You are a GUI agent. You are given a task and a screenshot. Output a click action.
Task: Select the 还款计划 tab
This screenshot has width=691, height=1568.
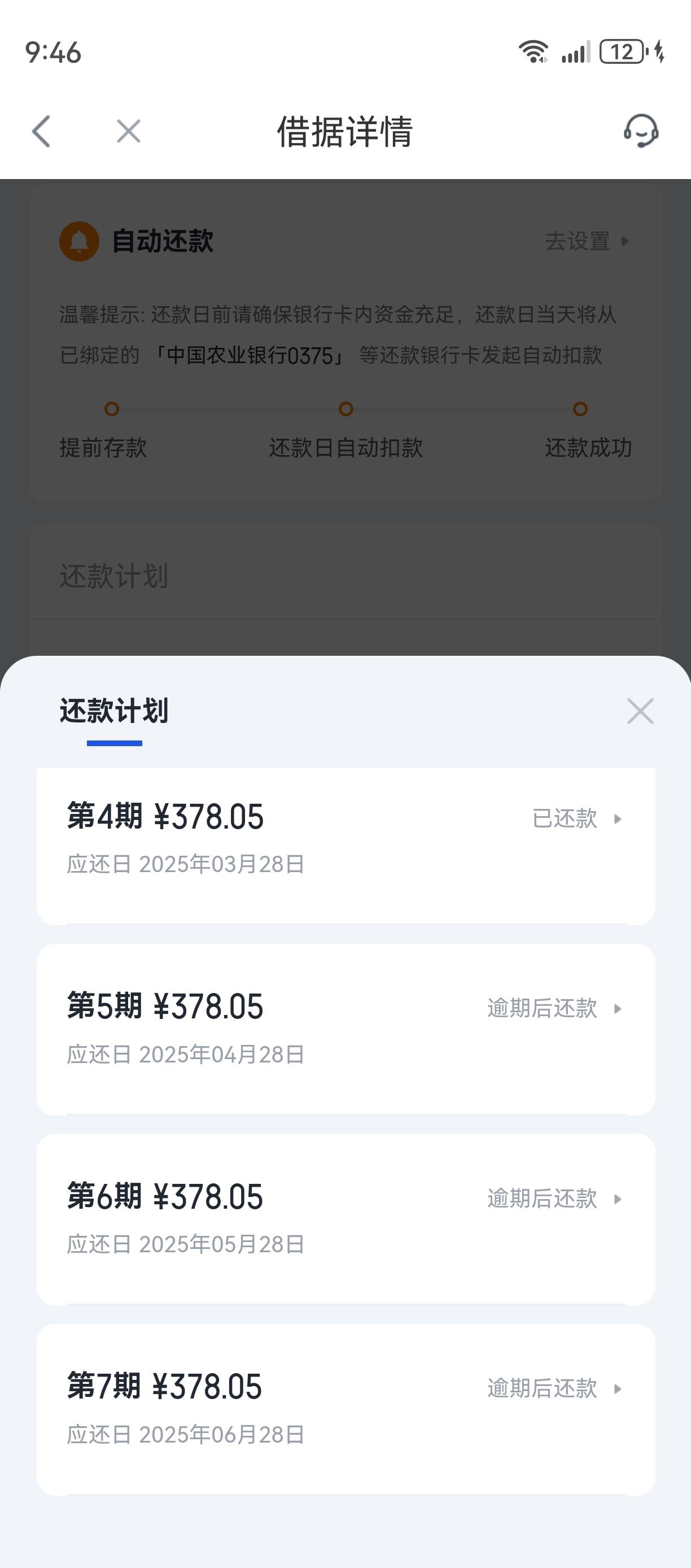[113, 711]
